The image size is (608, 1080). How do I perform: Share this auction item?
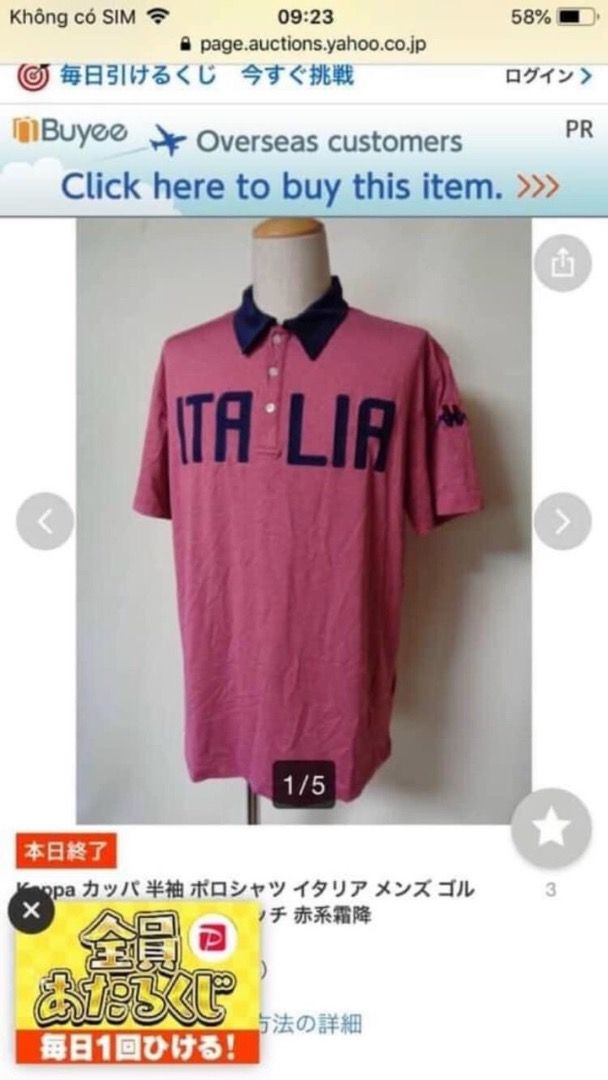tap(563, 263)
